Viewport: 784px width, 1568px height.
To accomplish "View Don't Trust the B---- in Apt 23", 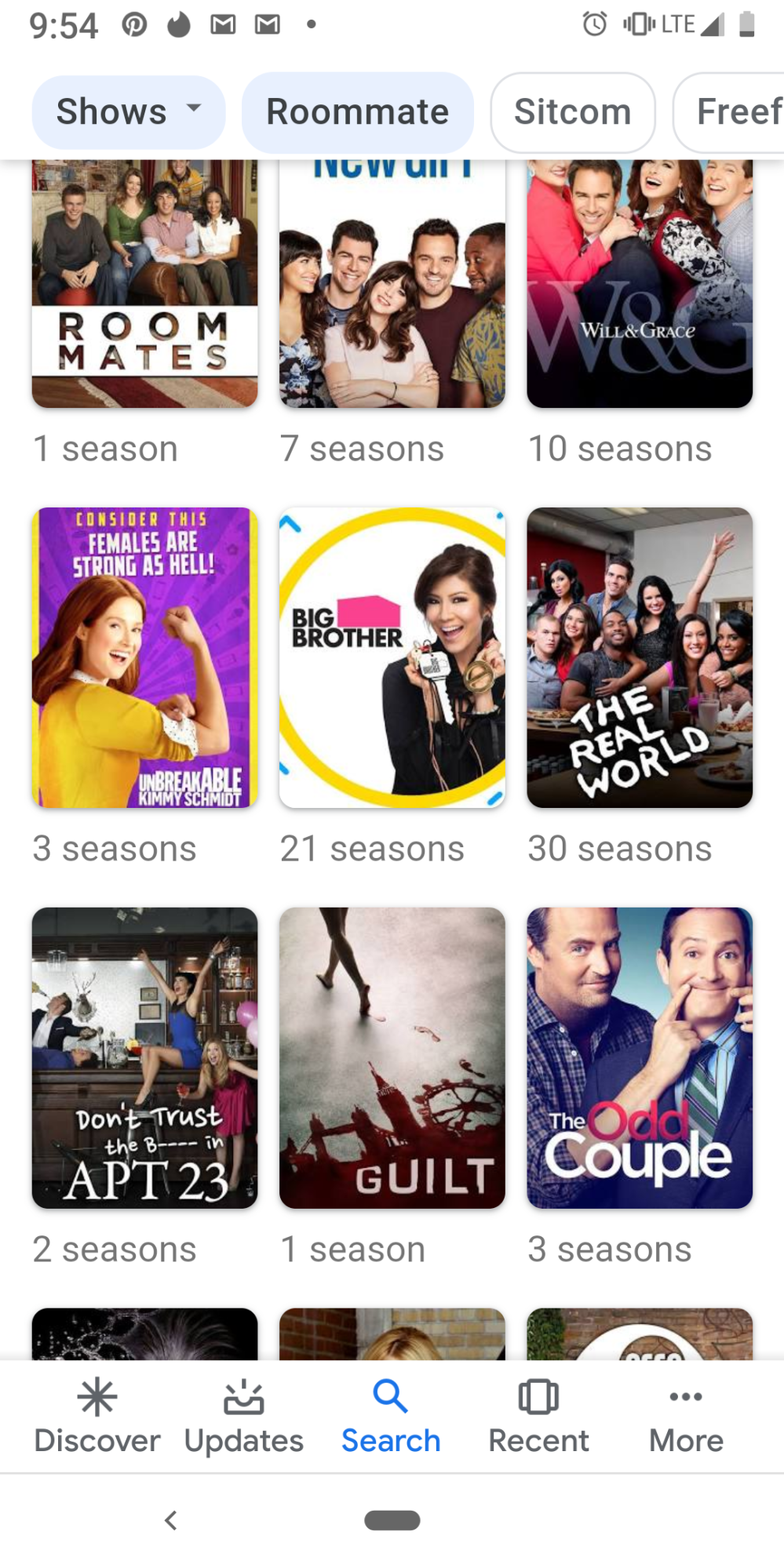I will click(x=144, y=1057).
